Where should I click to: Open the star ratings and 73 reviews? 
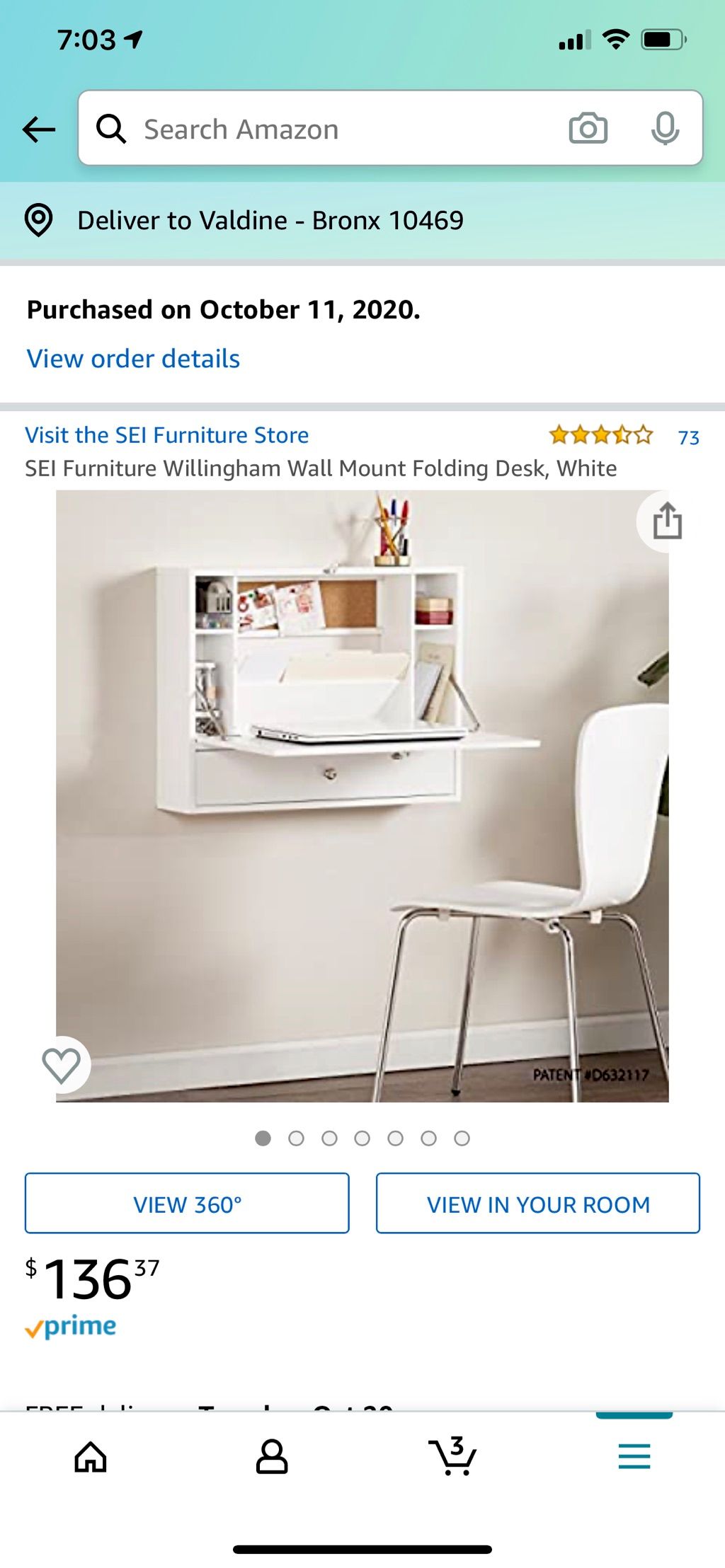[x=623, y=435]
